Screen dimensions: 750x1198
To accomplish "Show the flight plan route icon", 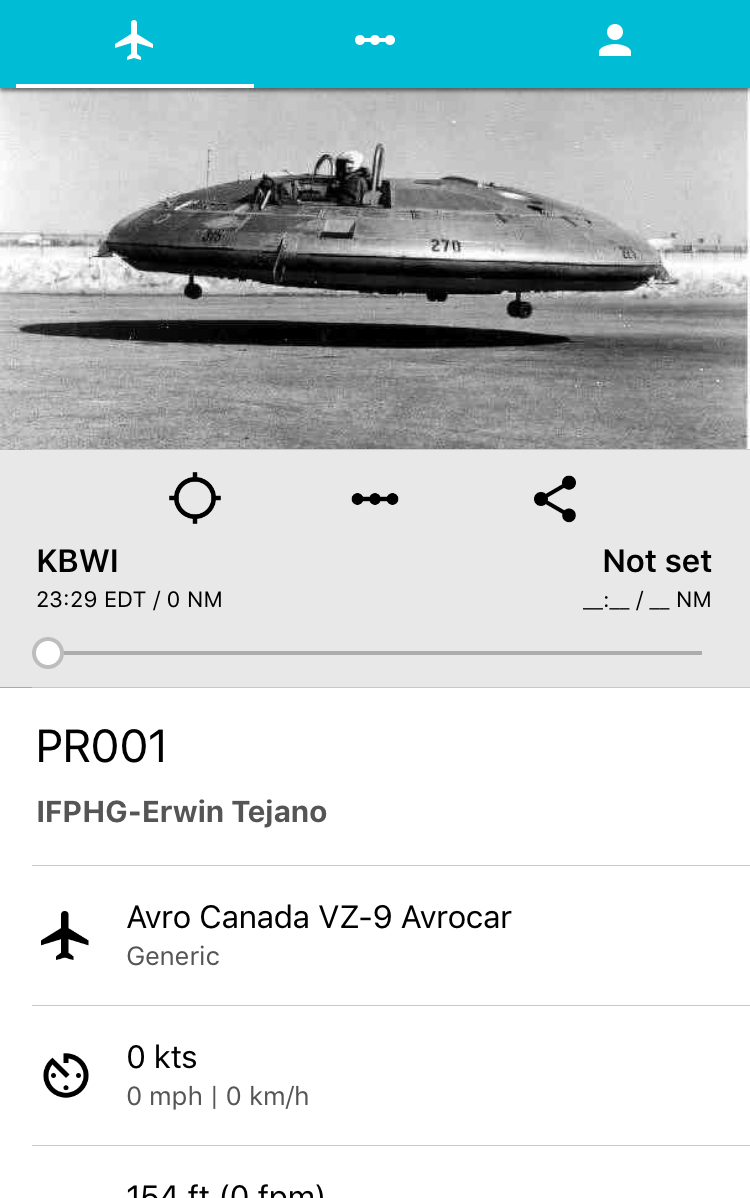I will coord(375,498).
